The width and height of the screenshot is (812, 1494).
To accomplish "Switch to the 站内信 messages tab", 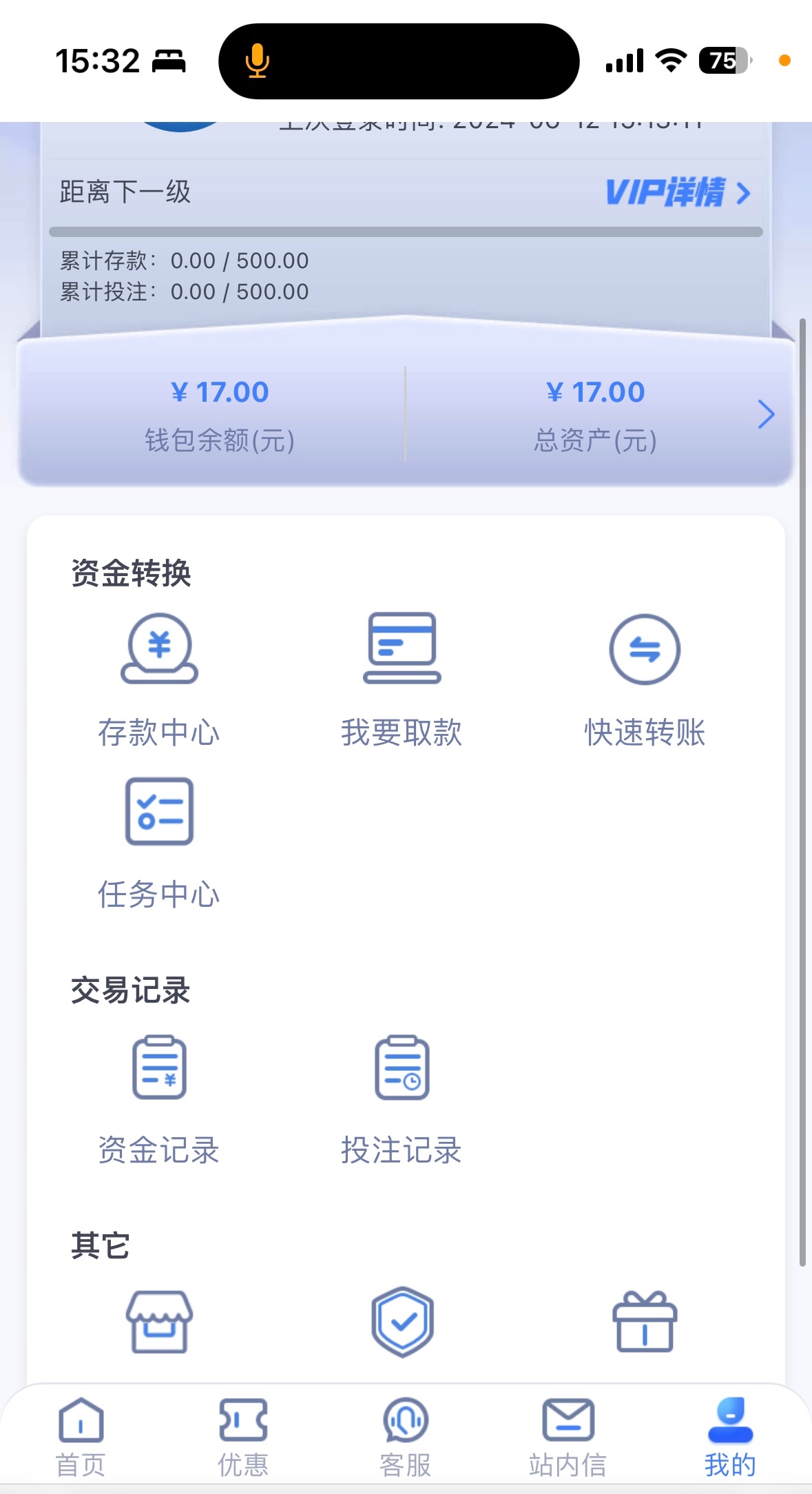I will click(568, 1436).
